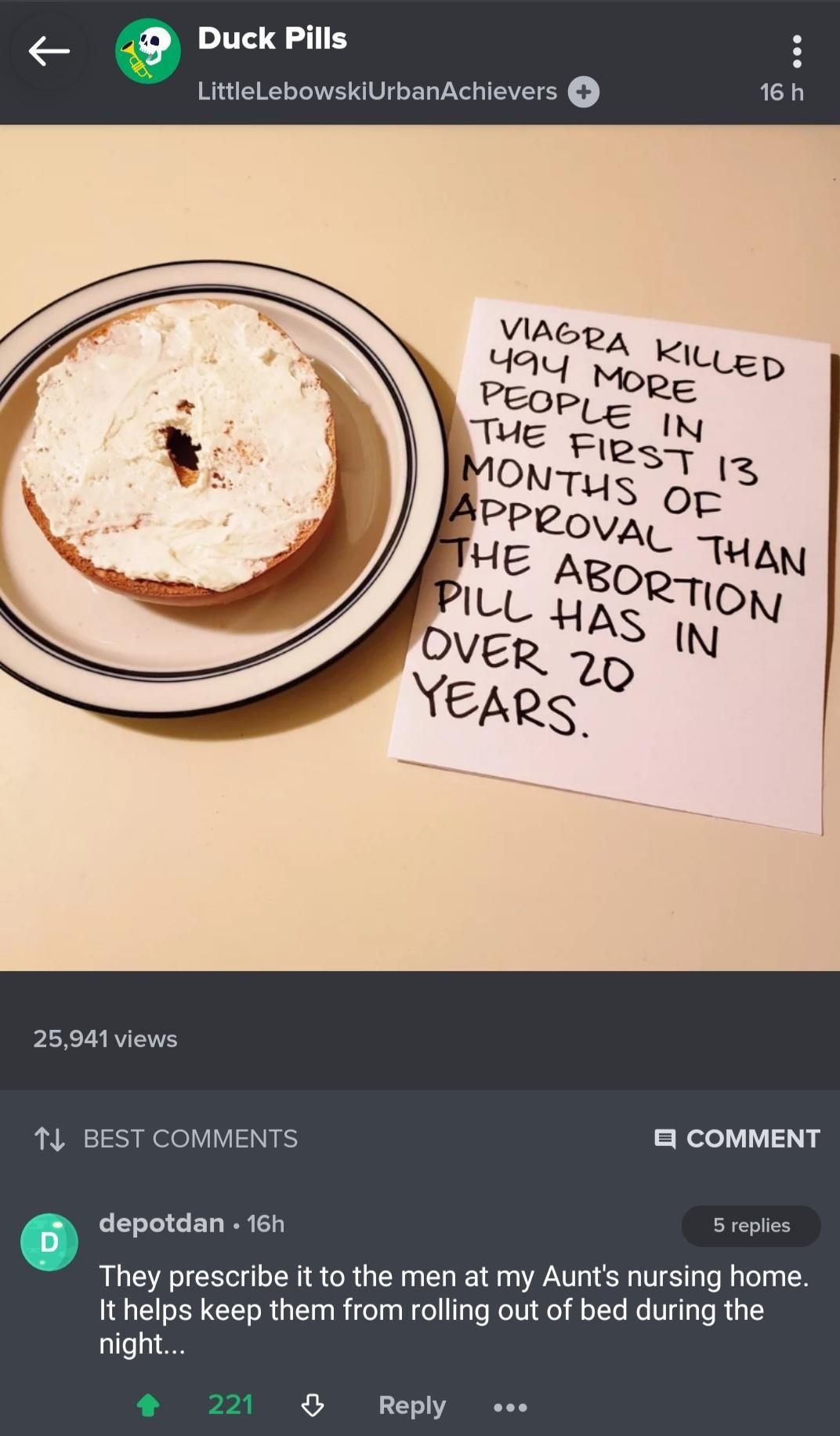
Task: Upvote depotdan's comment
Action: (148, 1405)
